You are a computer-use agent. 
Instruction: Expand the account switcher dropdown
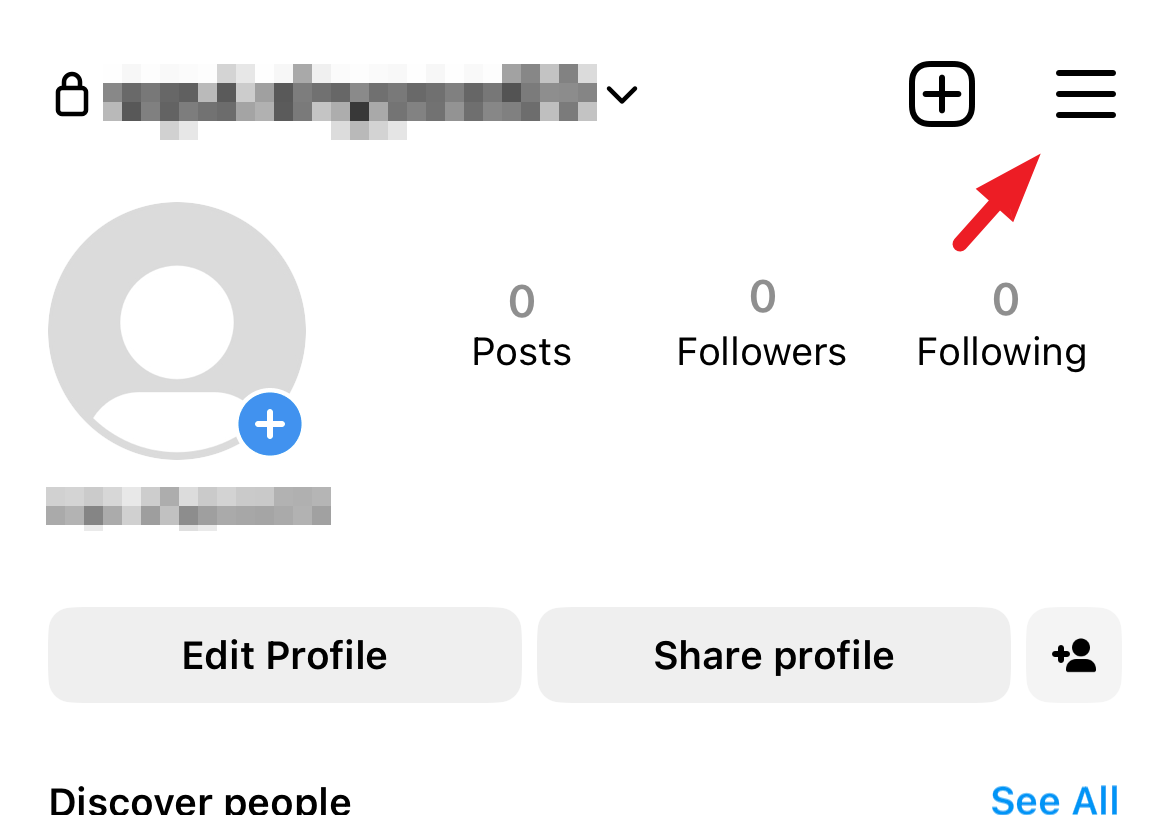point(622,95)
